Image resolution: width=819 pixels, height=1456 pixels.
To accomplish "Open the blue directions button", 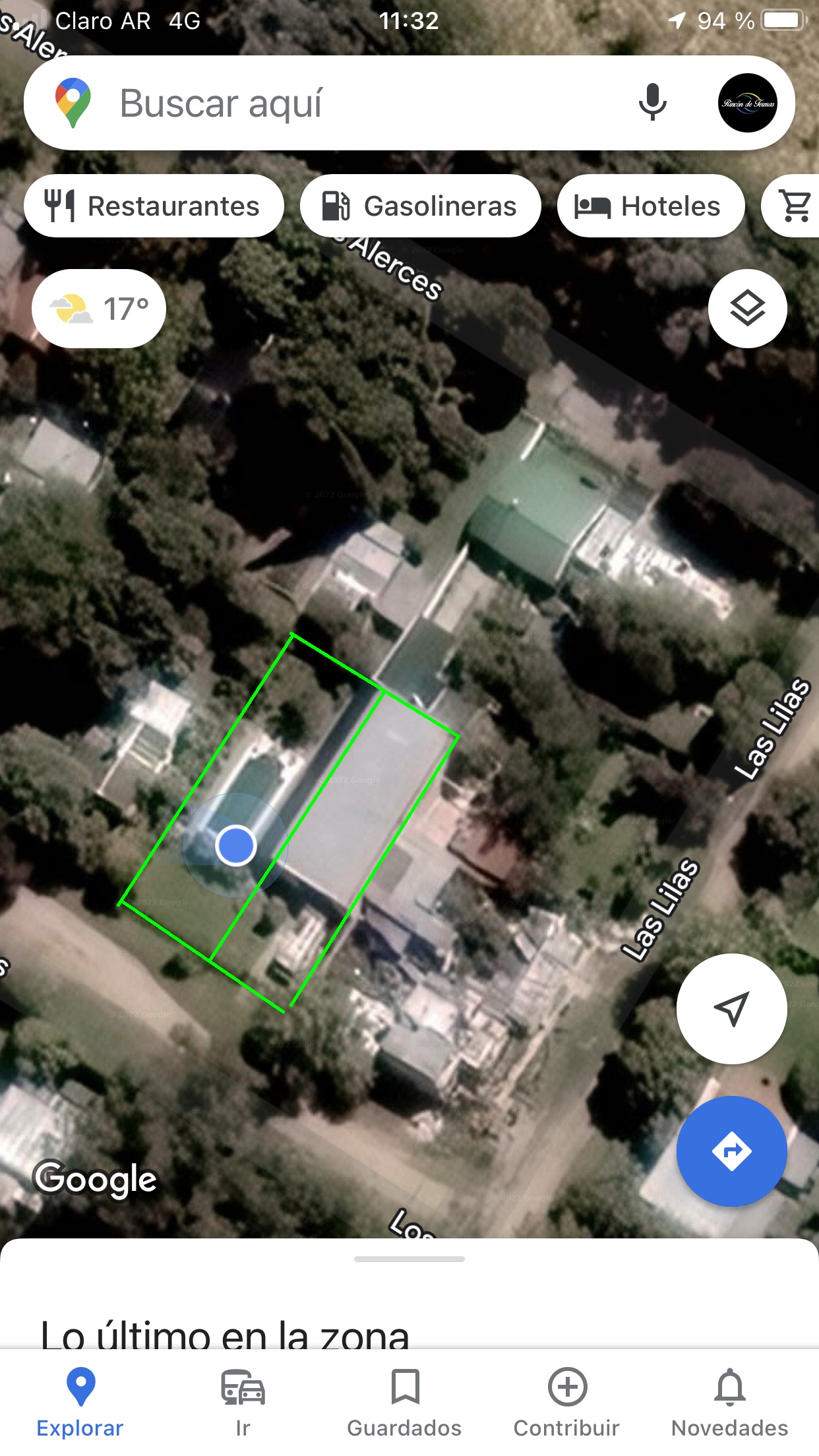I will (x=731, y=1151).
